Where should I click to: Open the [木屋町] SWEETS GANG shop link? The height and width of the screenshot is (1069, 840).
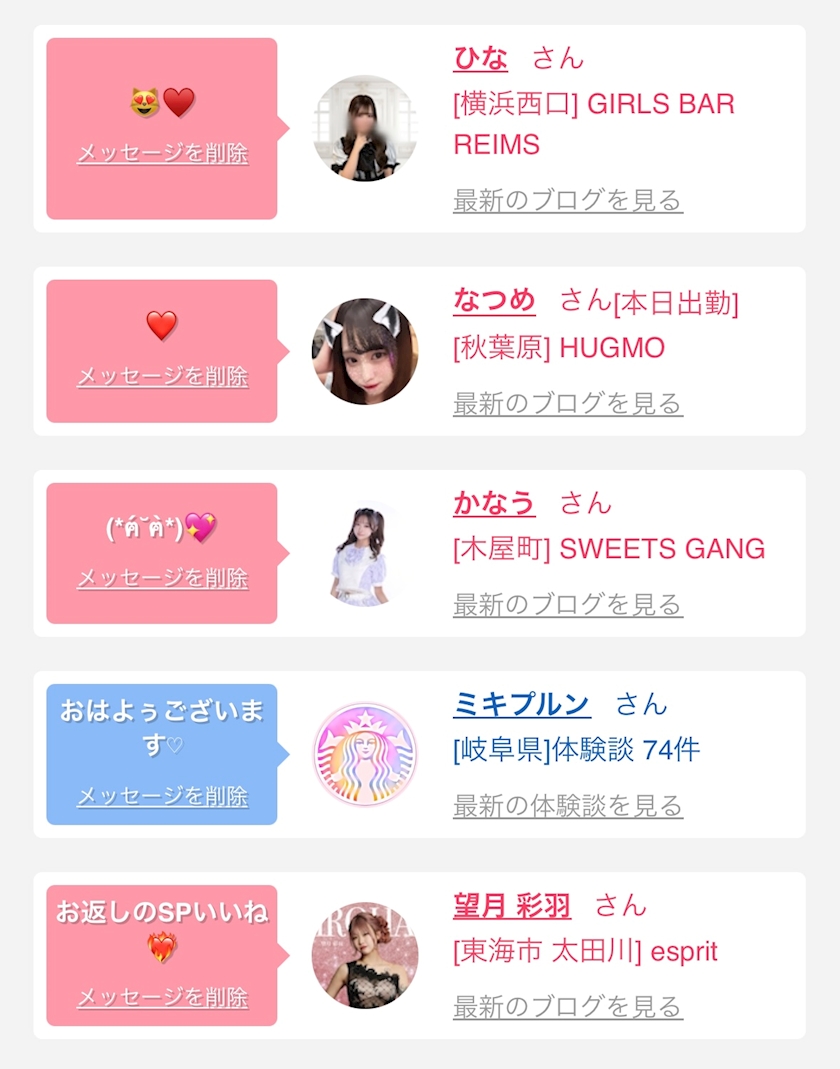610,549
